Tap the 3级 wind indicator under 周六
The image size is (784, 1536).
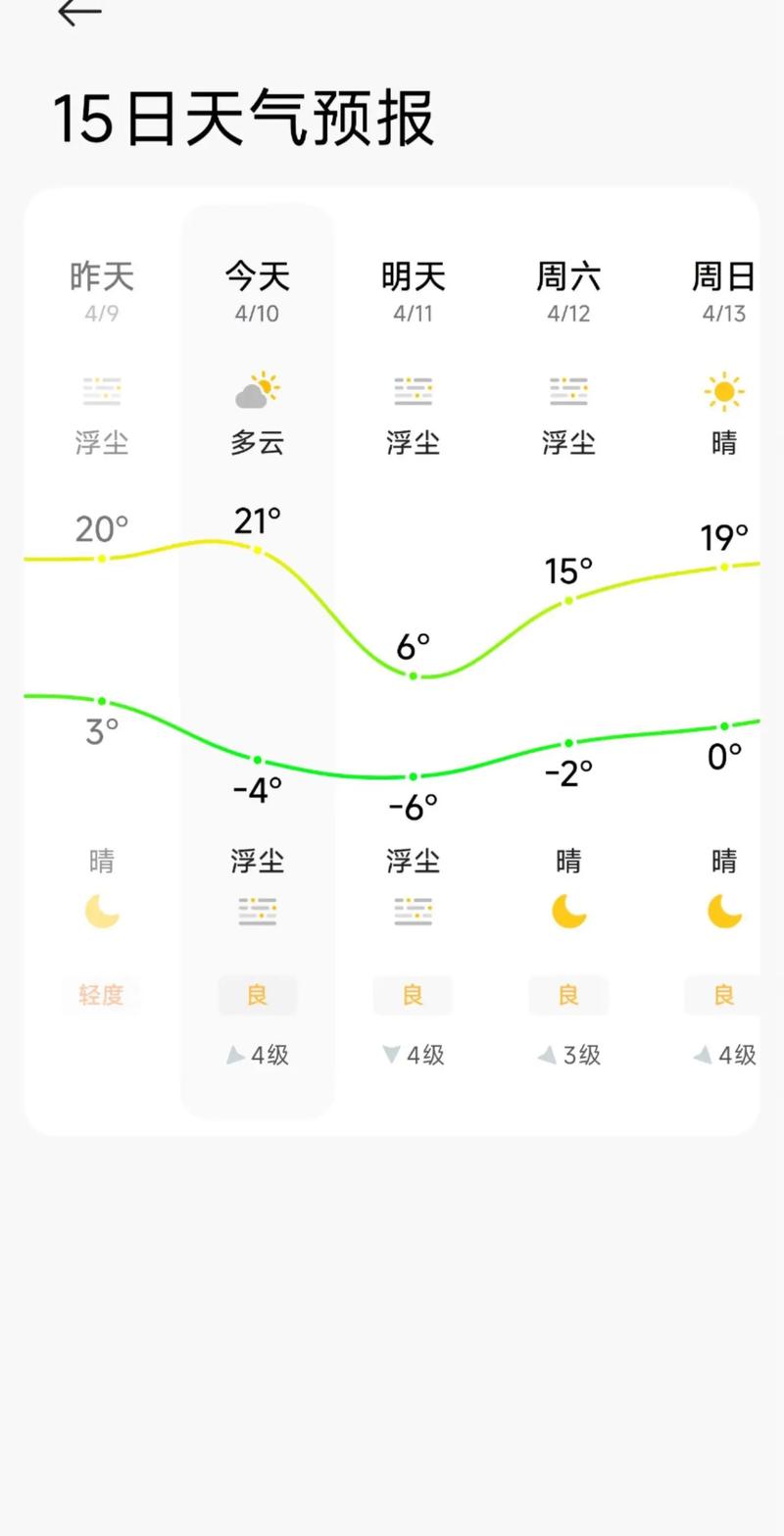tap(568, 1055)
